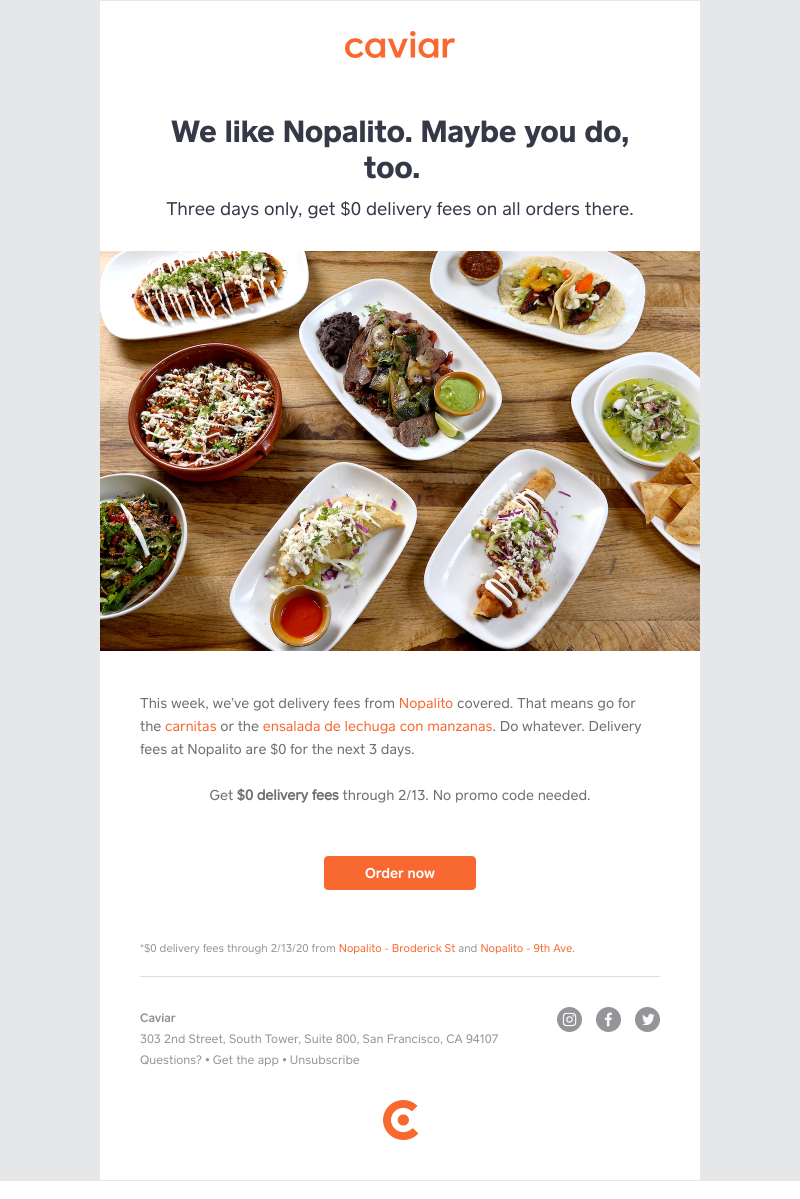Image resolution: width=800 pixels, height=1199 pixels.
Task: Click the orange Caviar C mark at the bottom
Action: click(x=400, y=1122)
